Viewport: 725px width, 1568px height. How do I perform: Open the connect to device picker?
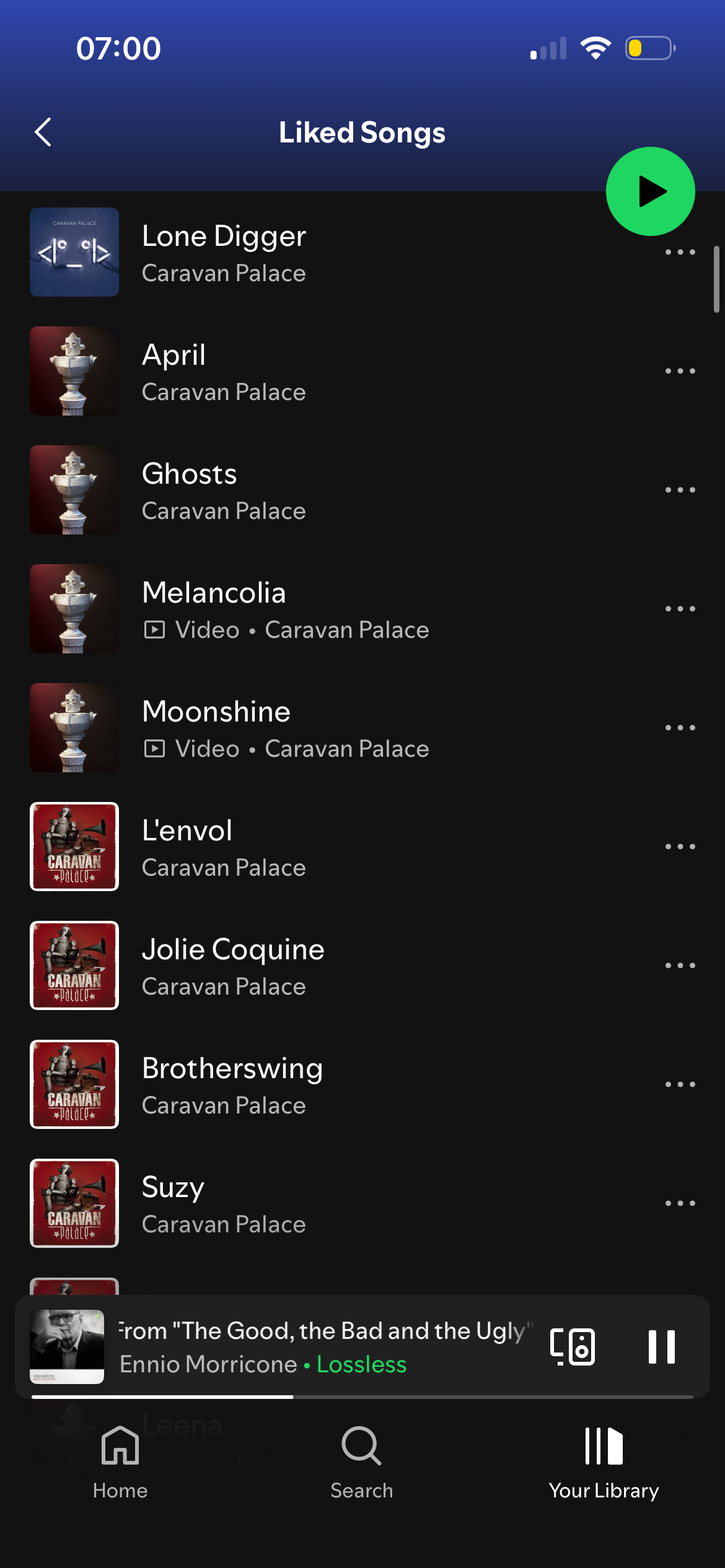[573, 1346]
